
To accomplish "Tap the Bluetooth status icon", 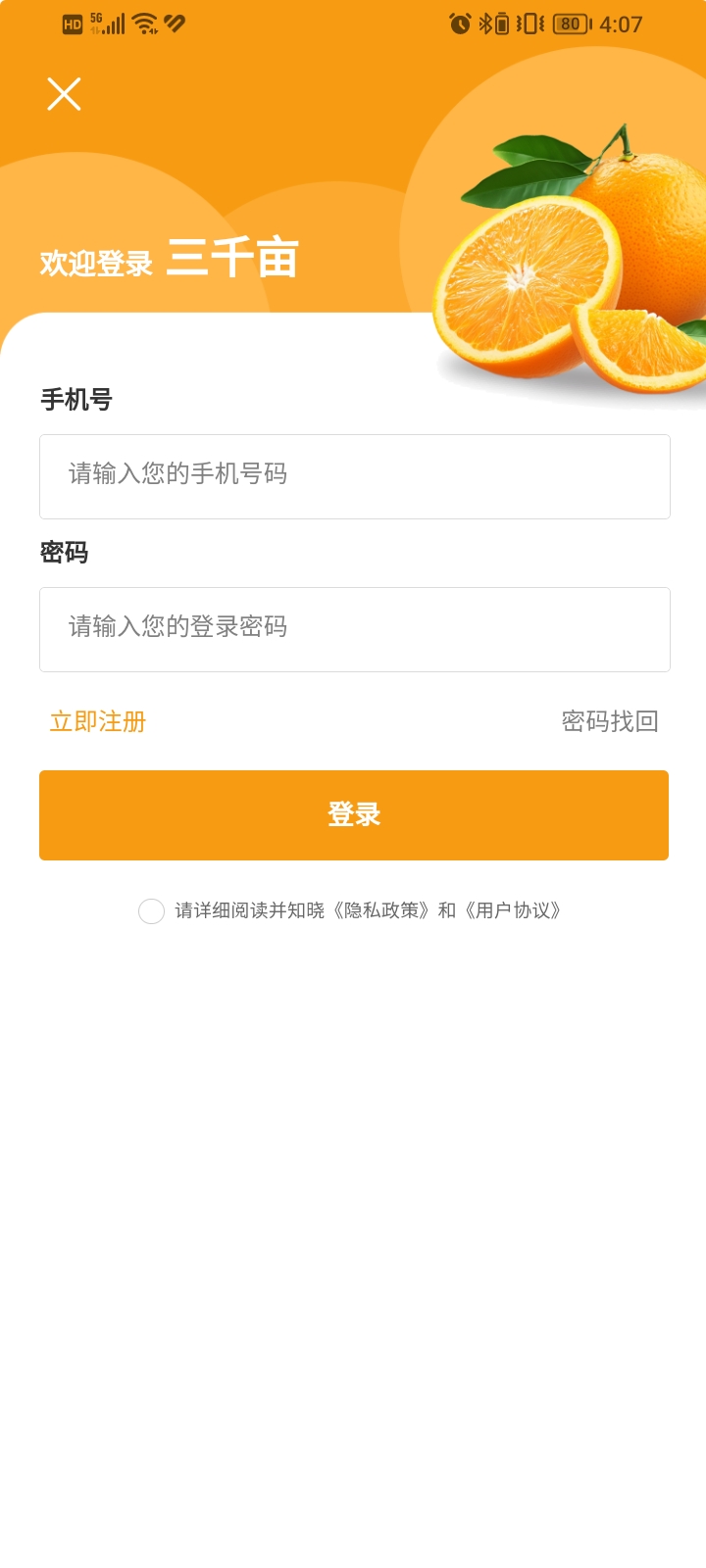I will click(486, 24).
